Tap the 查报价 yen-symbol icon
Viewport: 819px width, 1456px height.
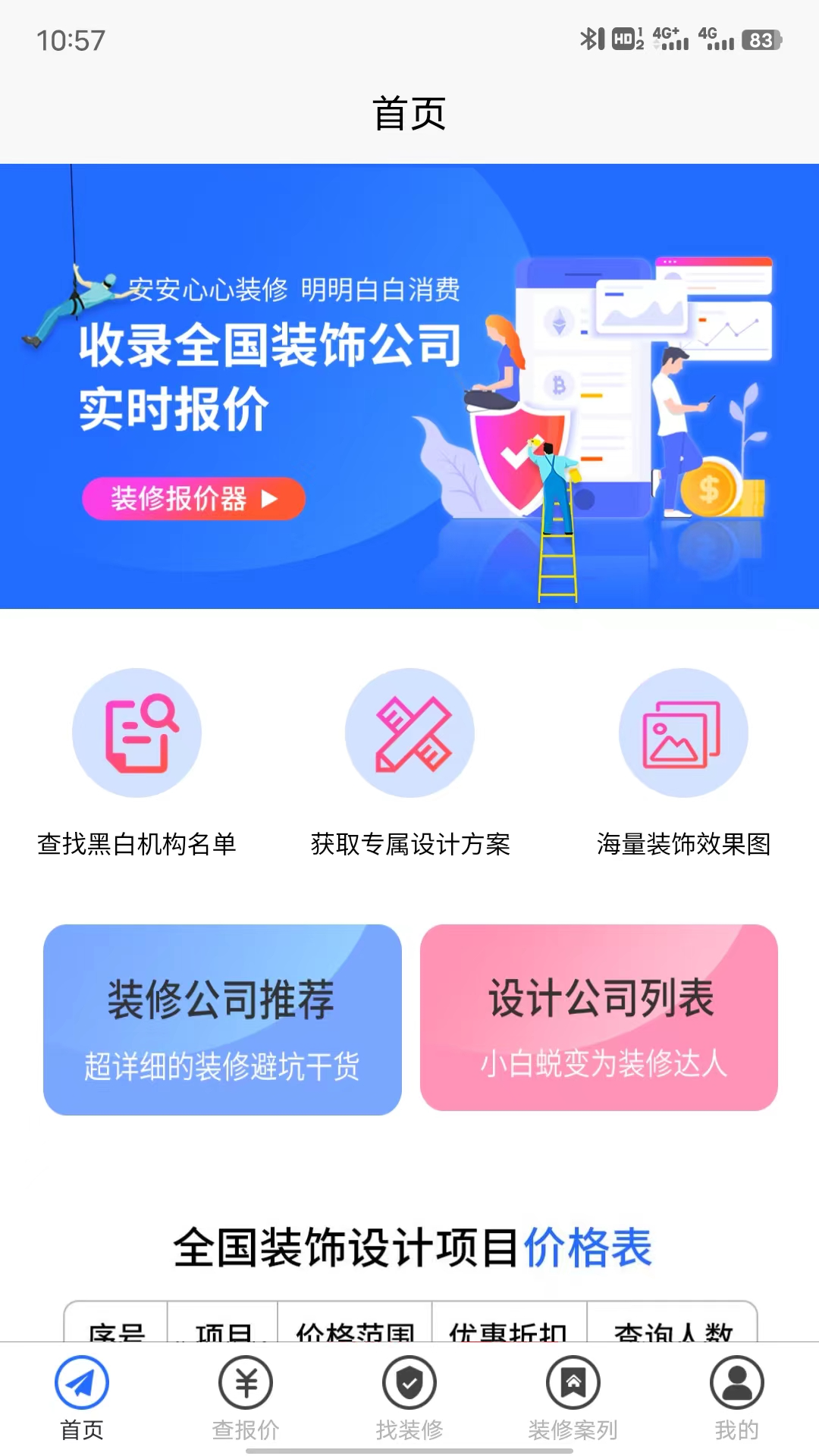246,1382
